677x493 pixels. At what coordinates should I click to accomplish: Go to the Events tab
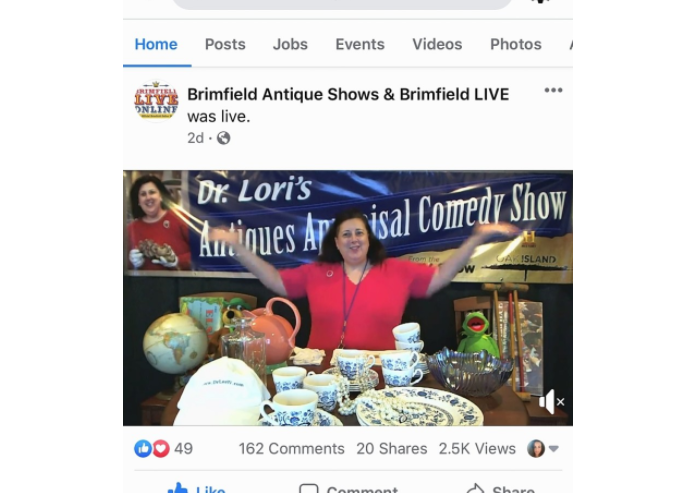360,44
